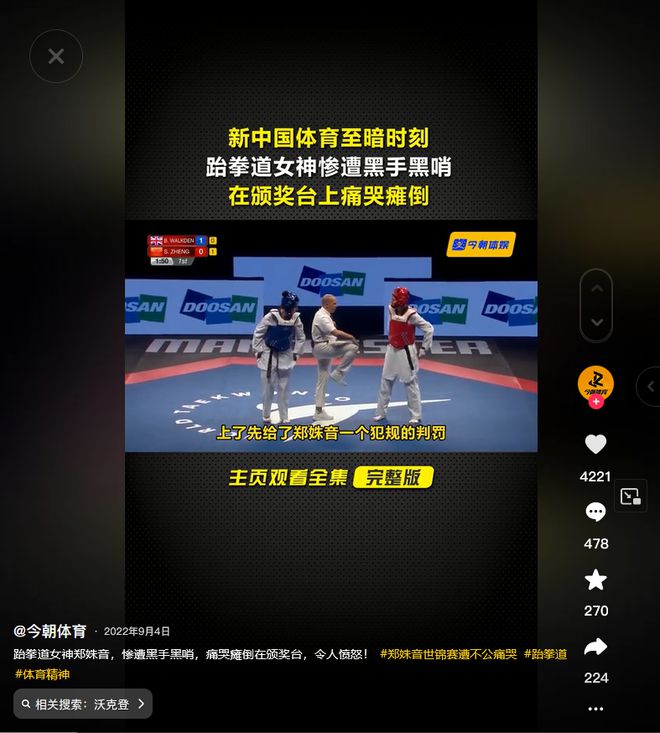Like this video
Screen dimensions: 660x733
click(595, 445)
